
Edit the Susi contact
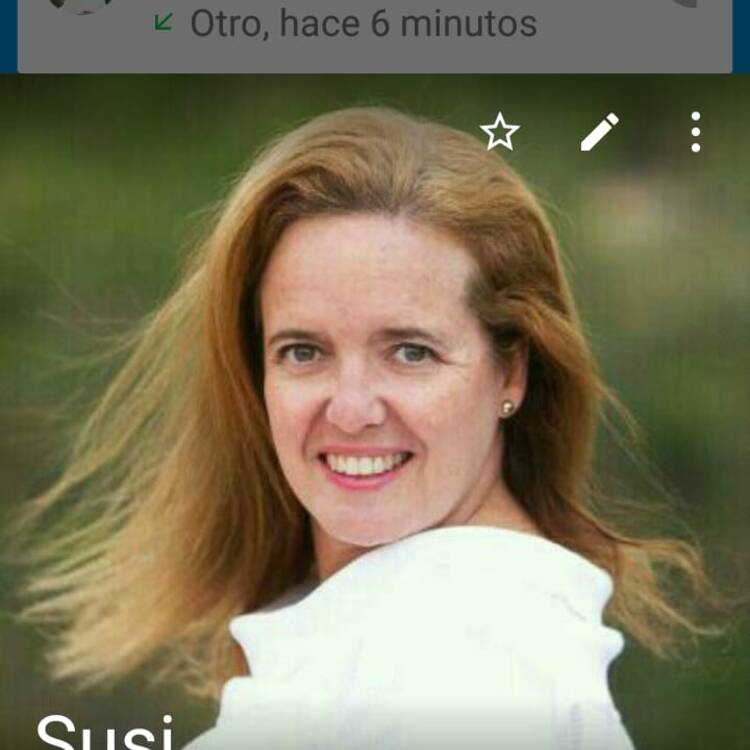600,132
